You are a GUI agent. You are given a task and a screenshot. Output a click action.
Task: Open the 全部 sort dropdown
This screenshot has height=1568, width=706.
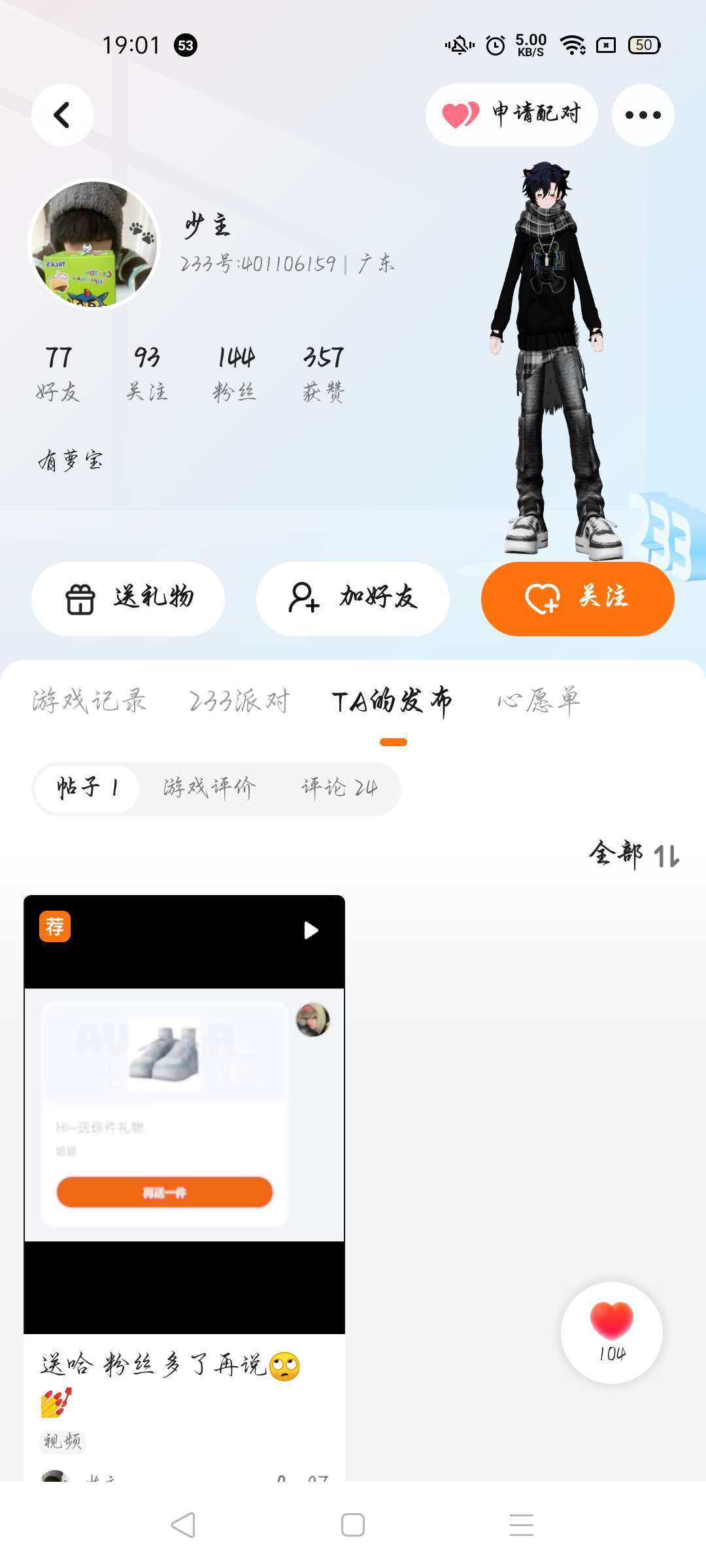(x=634, y=855)
